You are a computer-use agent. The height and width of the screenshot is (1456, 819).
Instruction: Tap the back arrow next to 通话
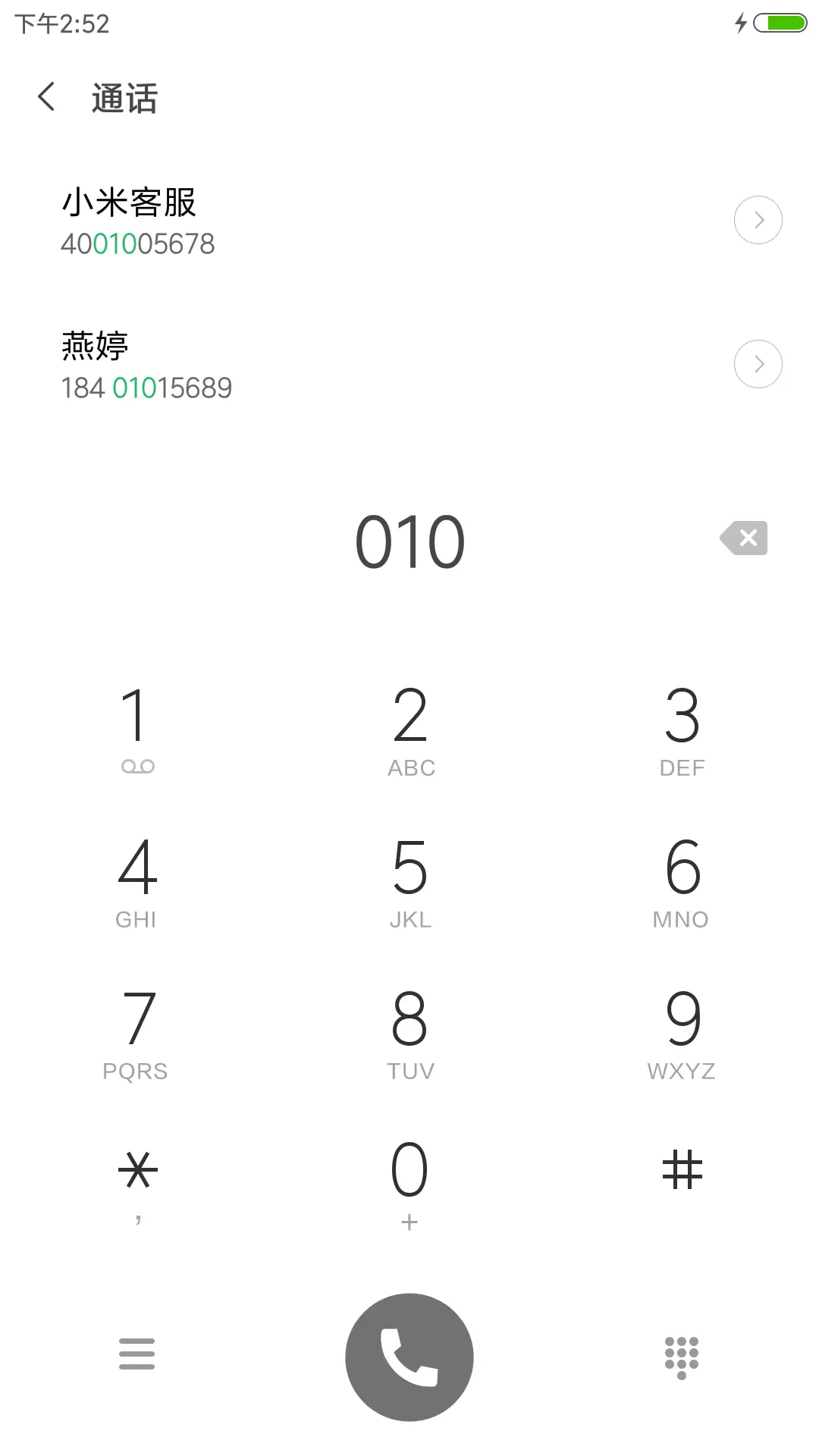pyautogui.click(x=45, y=98)
